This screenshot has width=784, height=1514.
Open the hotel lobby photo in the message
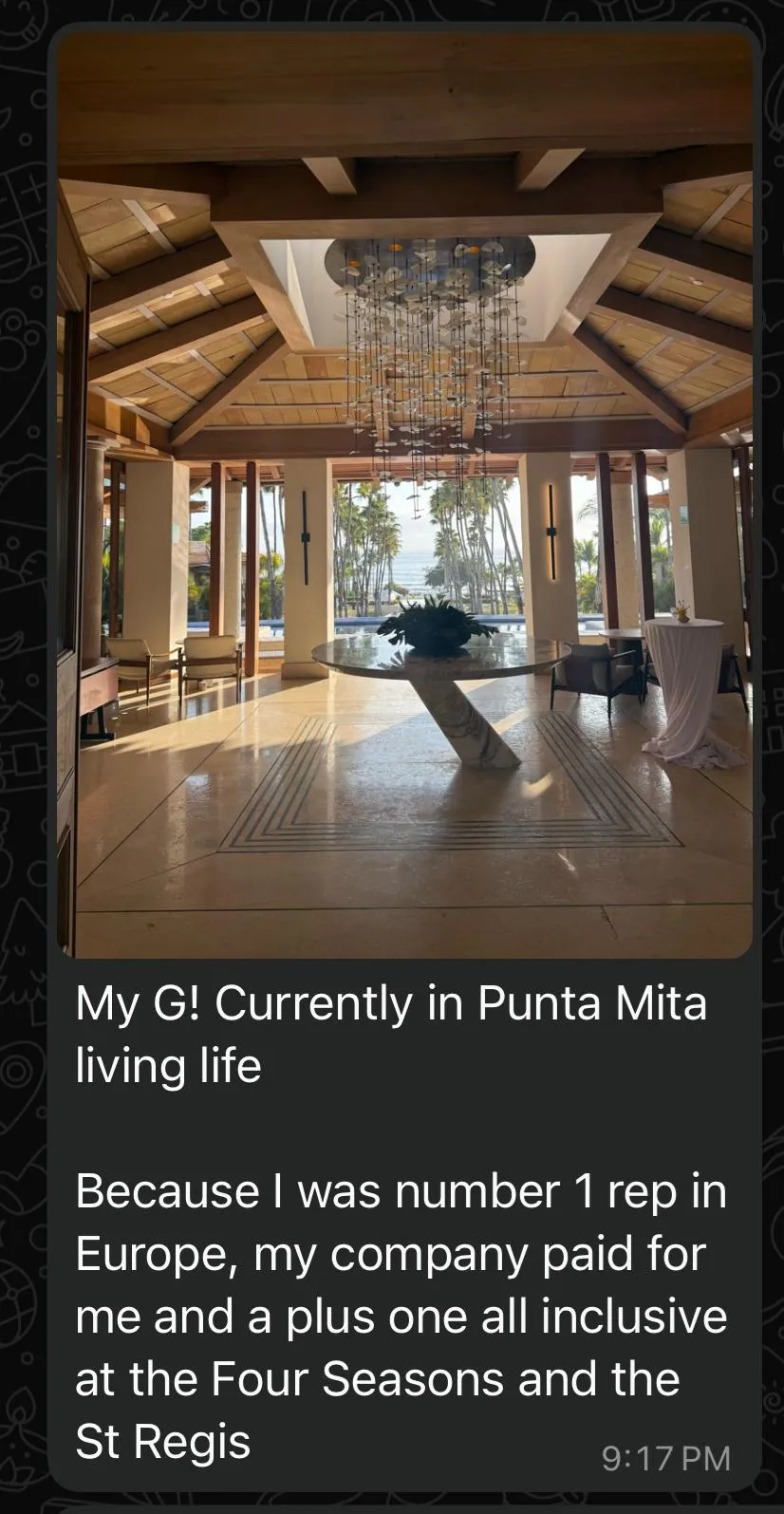404,494
